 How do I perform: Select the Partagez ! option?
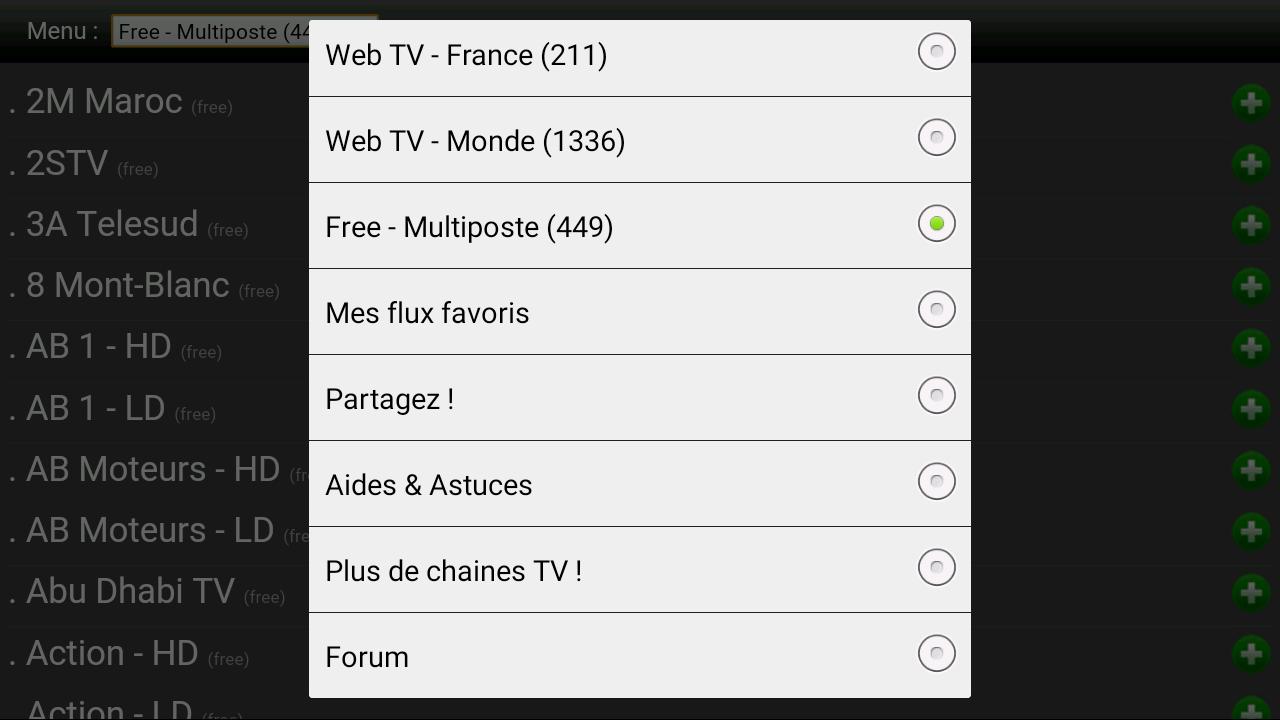click(639, 399)
